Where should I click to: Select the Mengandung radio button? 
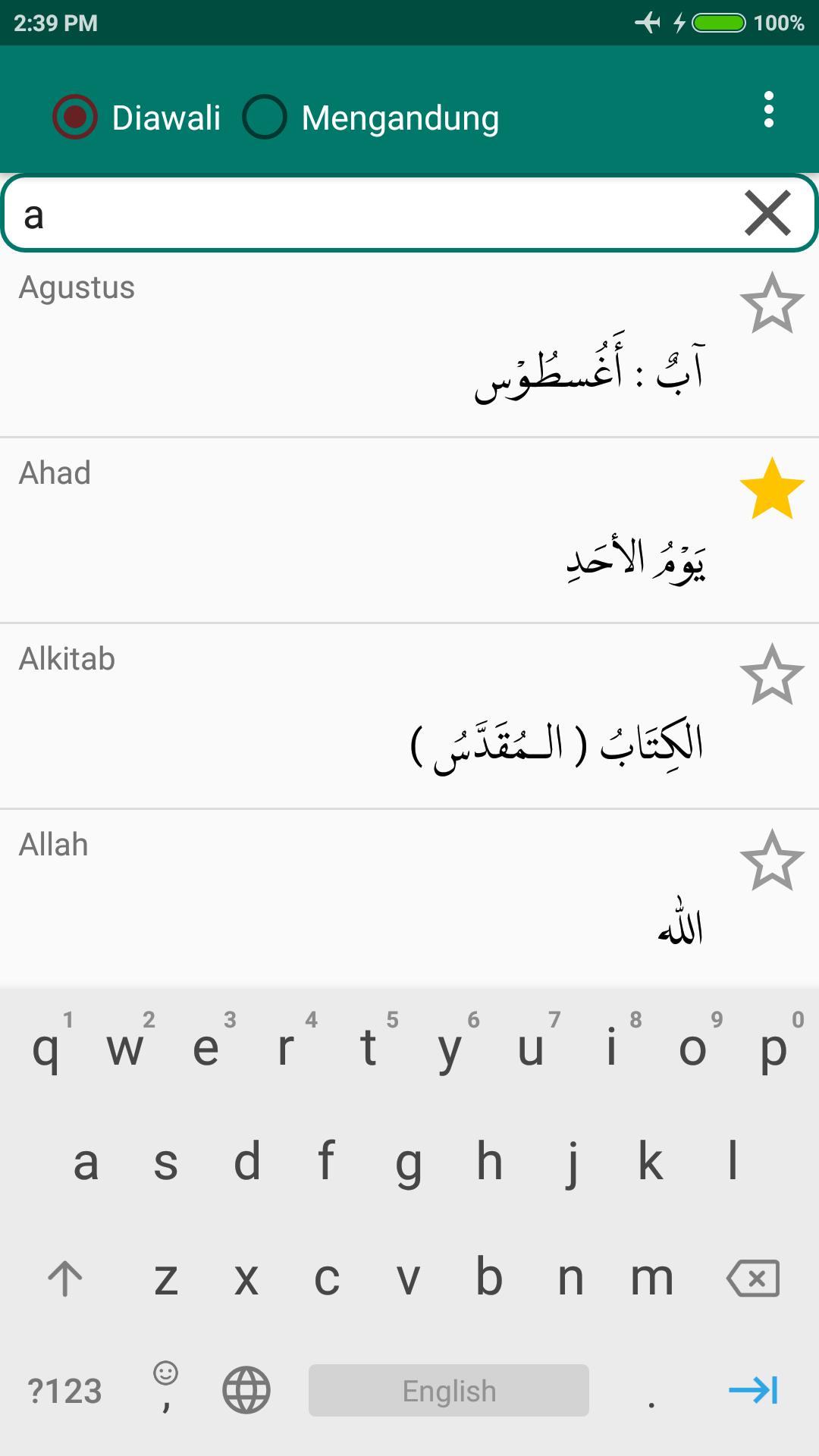pos(264,118)
